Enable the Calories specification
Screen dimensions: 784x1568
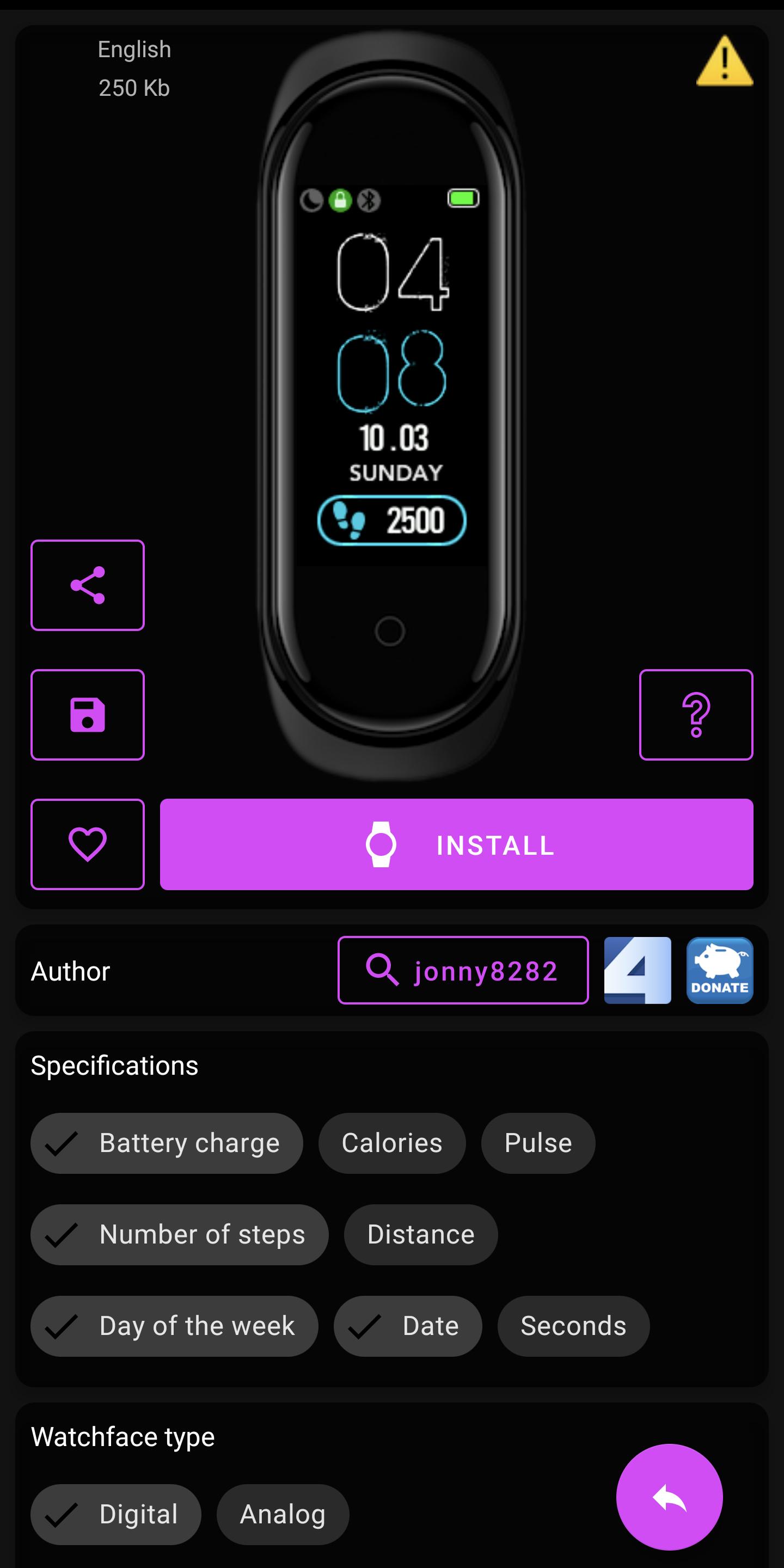(391, 1143)
